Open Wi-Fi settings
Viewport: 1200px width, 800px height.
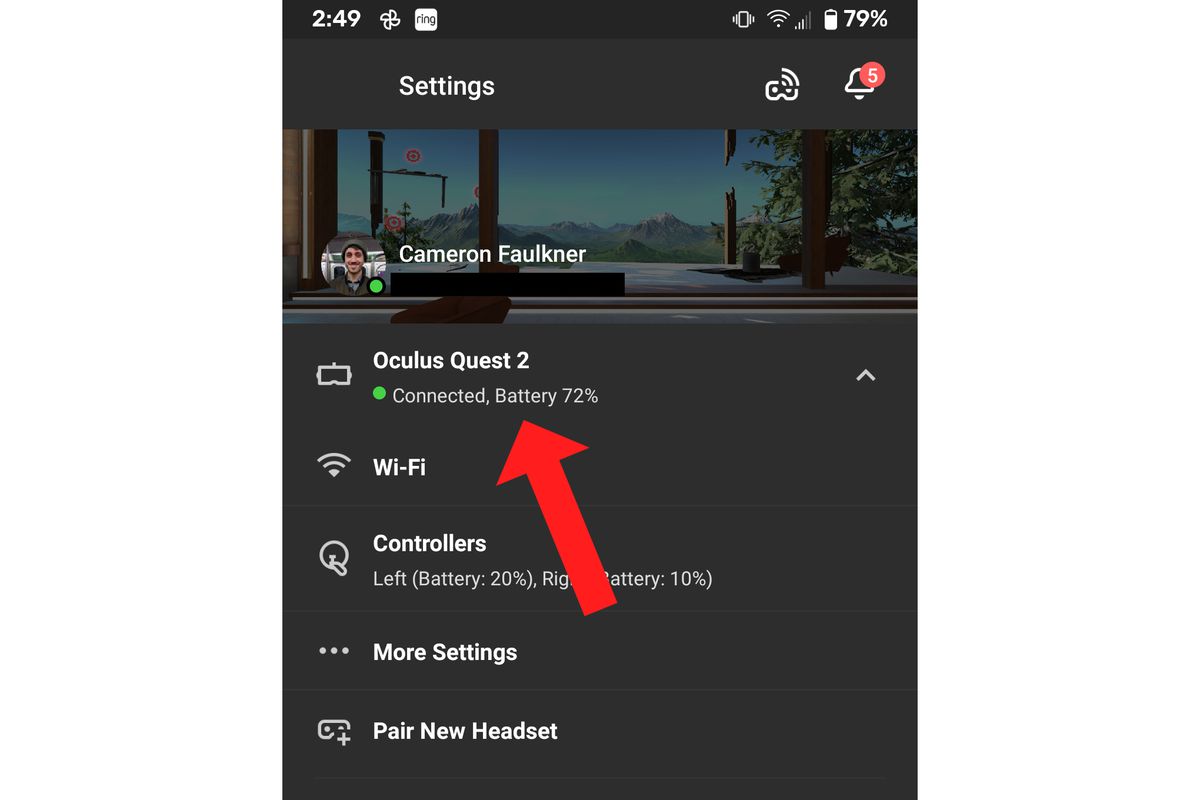click(400, 467)
